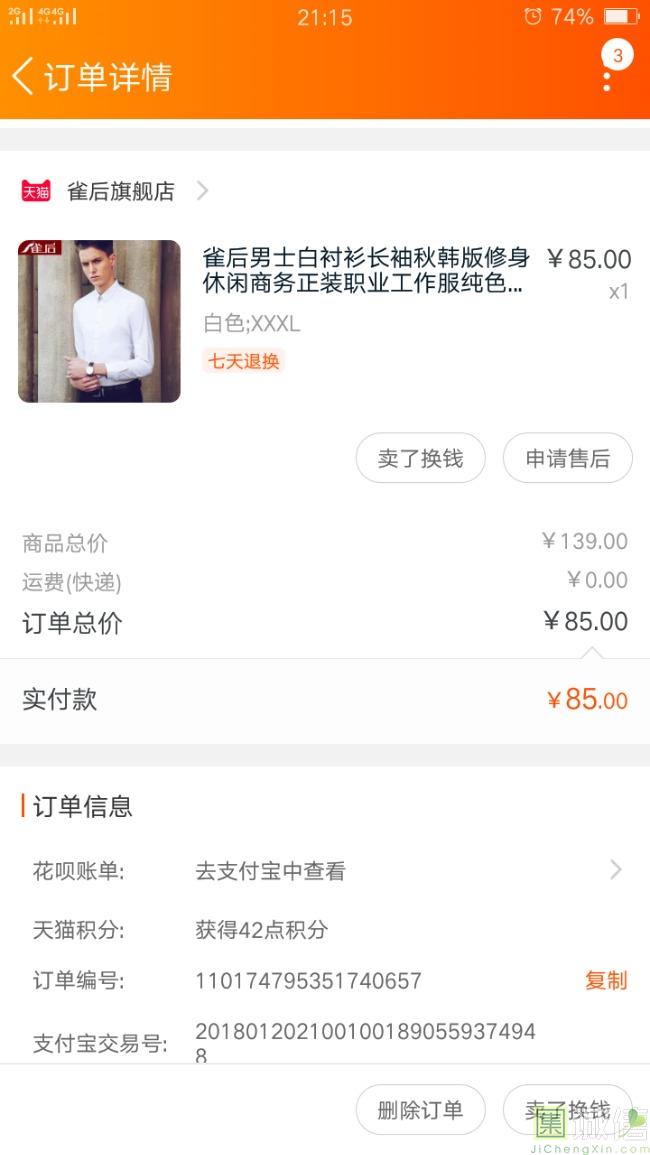
Task: Open the white shirt product image
Action: (99, 321)
